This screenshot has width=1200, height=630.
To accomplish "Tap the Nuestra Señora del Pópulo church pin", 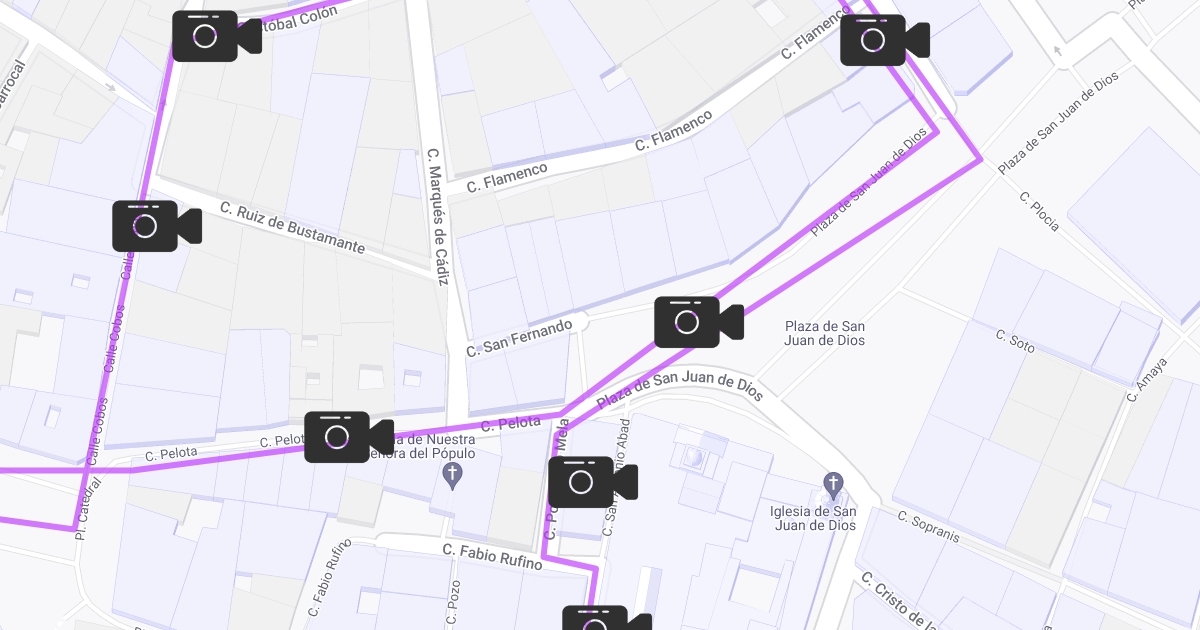I will pyautogui.click(x=452, y=475).
